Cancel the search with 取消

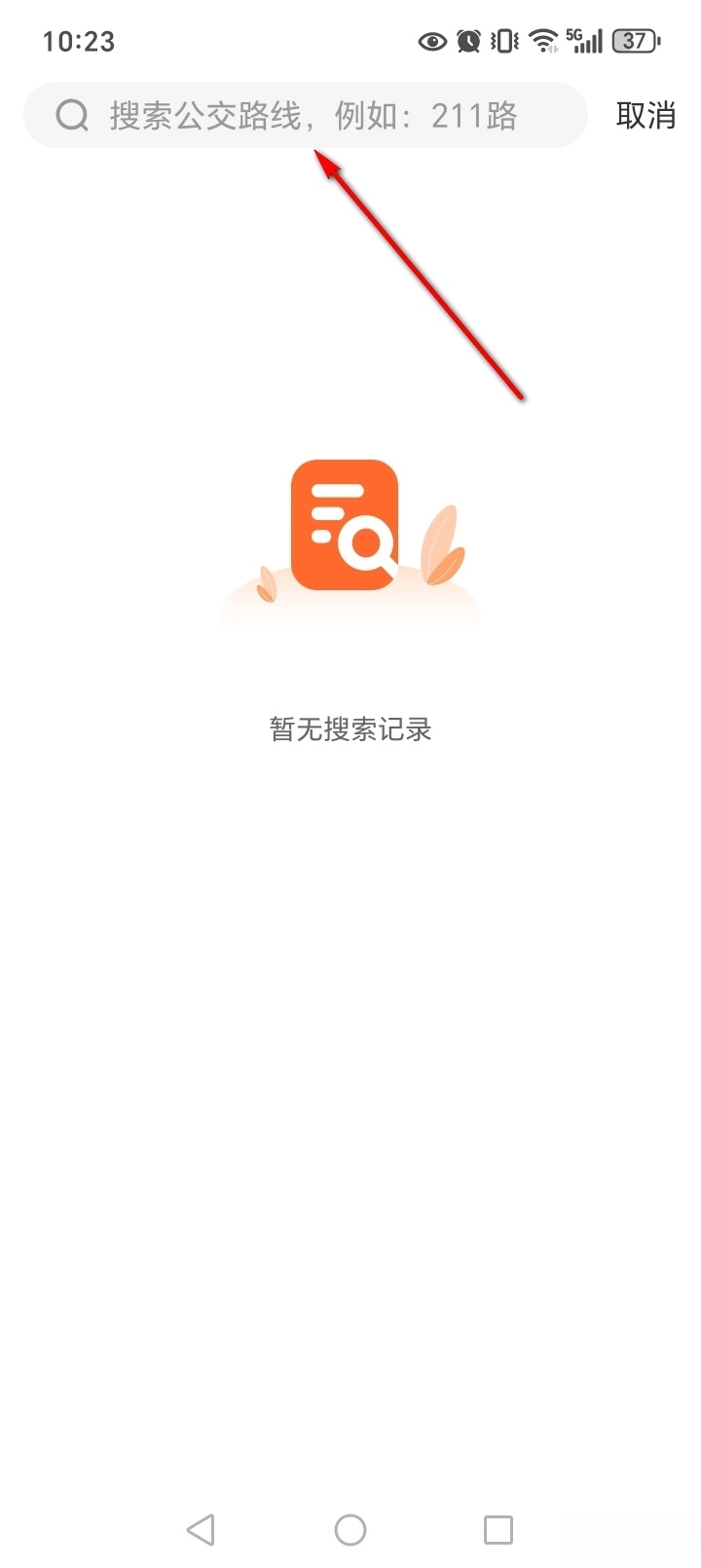[x=646, y=116]
